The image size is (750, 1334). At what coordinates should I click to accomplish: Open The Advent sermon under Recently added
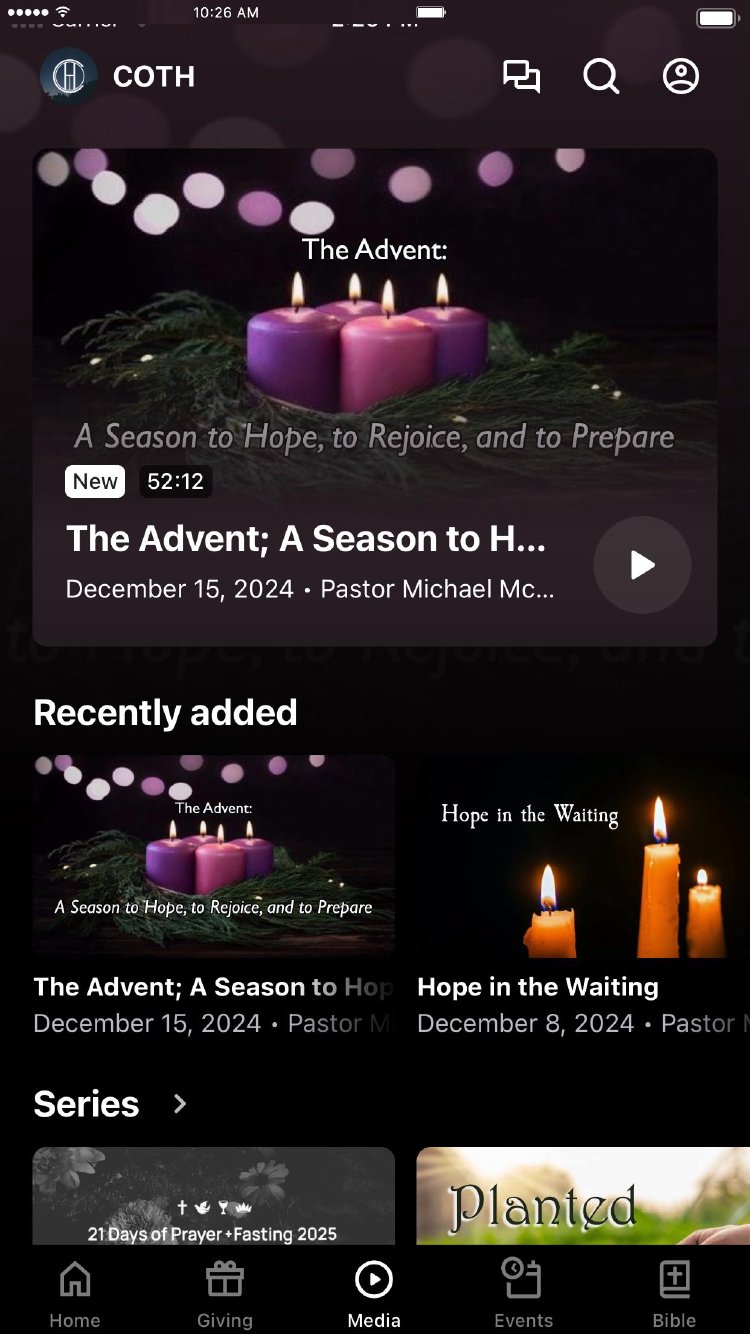click(214, 857)
